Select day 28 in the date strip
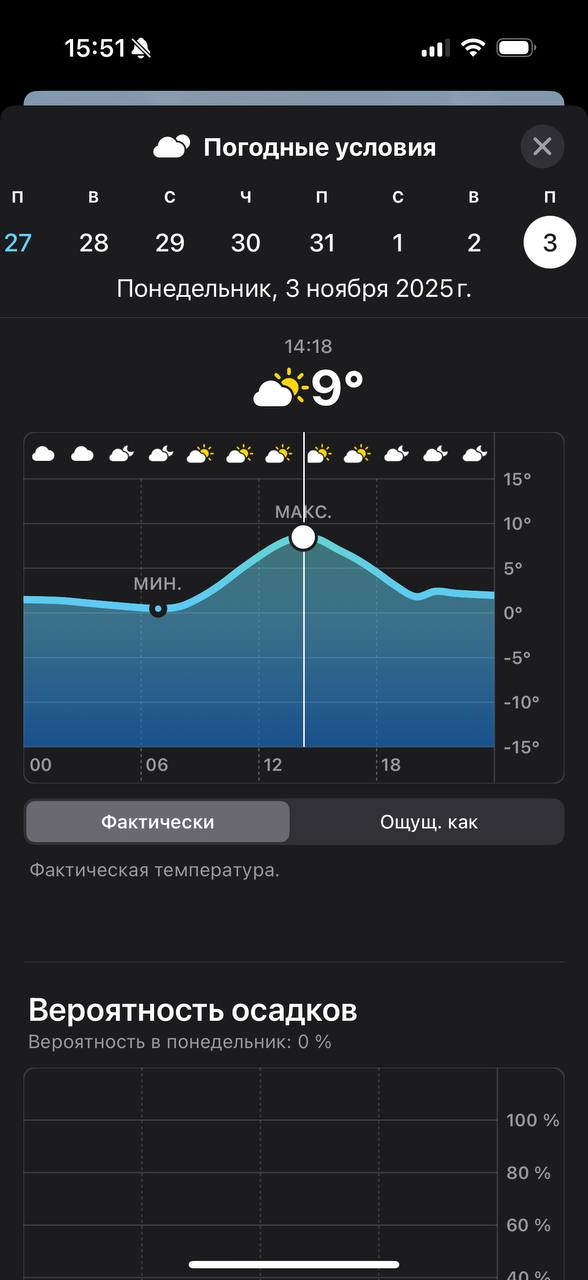Viewport: 588px width, 1280px height. pyautogui.click(x=94, y=243)
